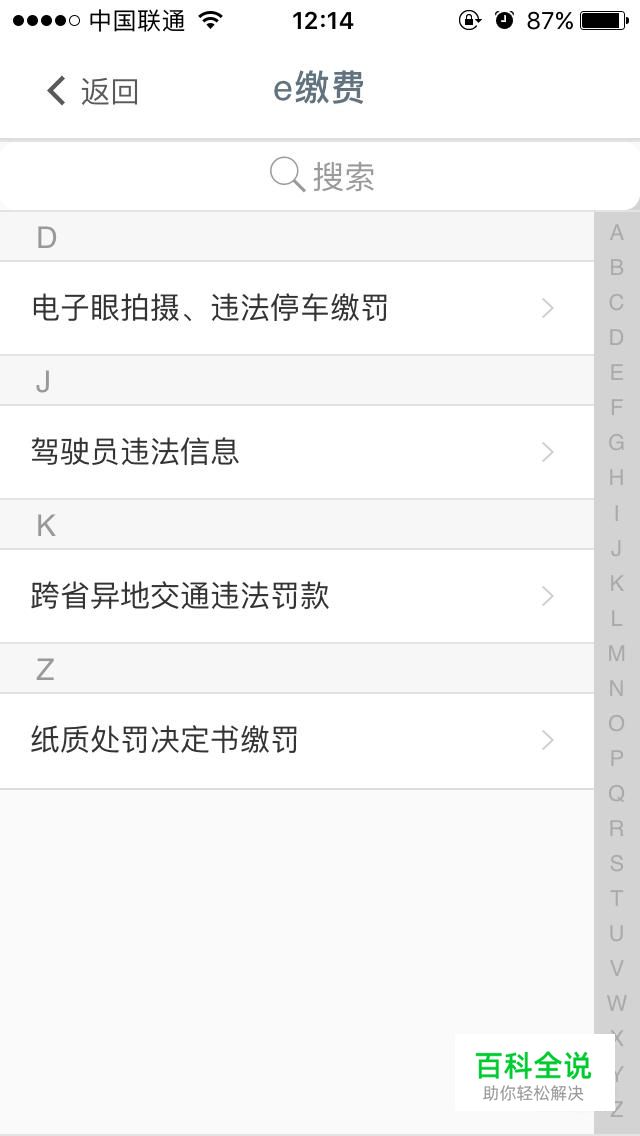Tap the 搜索 search field
Viewport: 640px width, 1136px height.
click(x=320, y=175)
